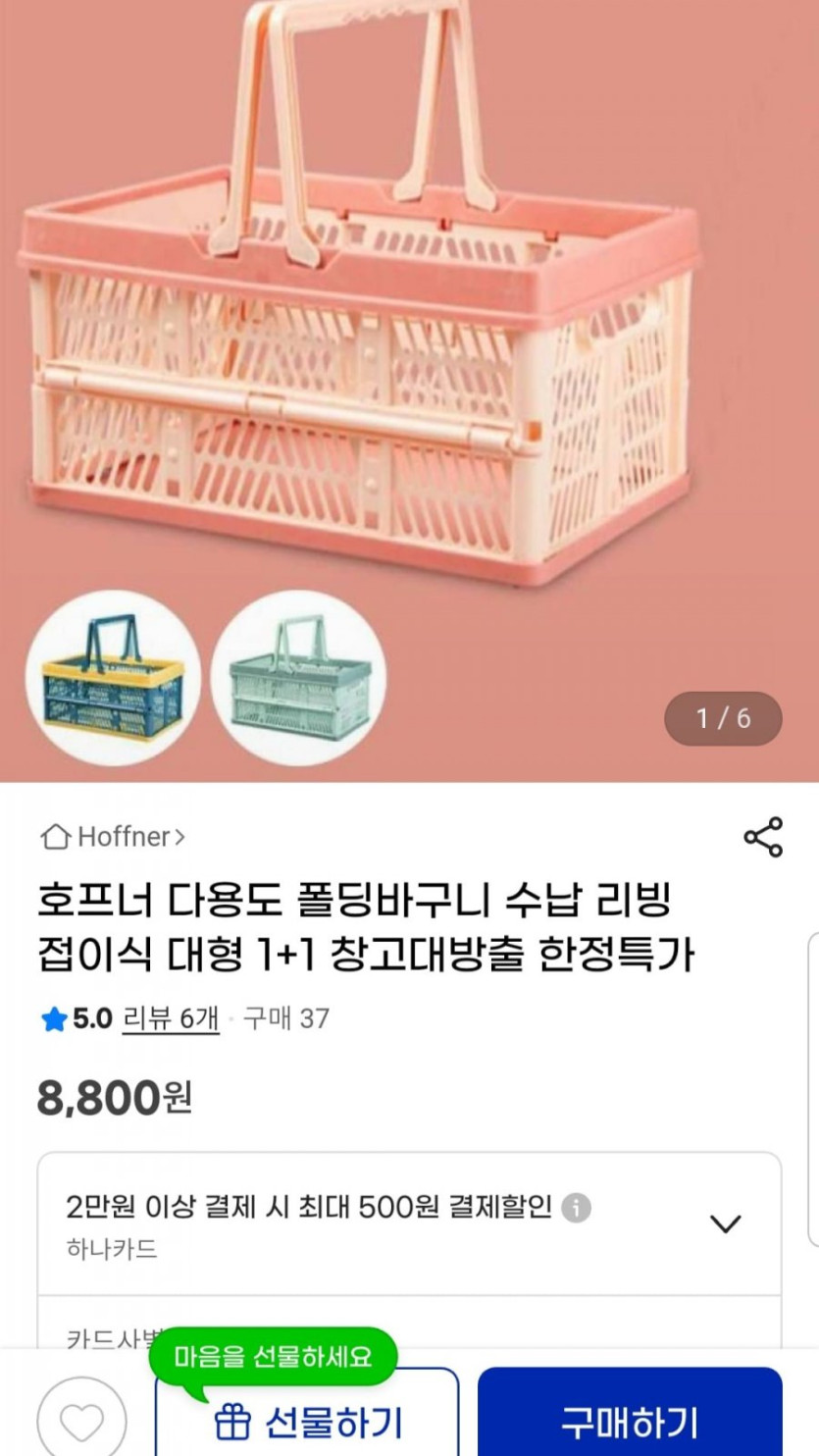Viewport: 819px width, 1456px height.
Task: Open the 리뷰 6개 reviews link
Action: pos(171,1018)
